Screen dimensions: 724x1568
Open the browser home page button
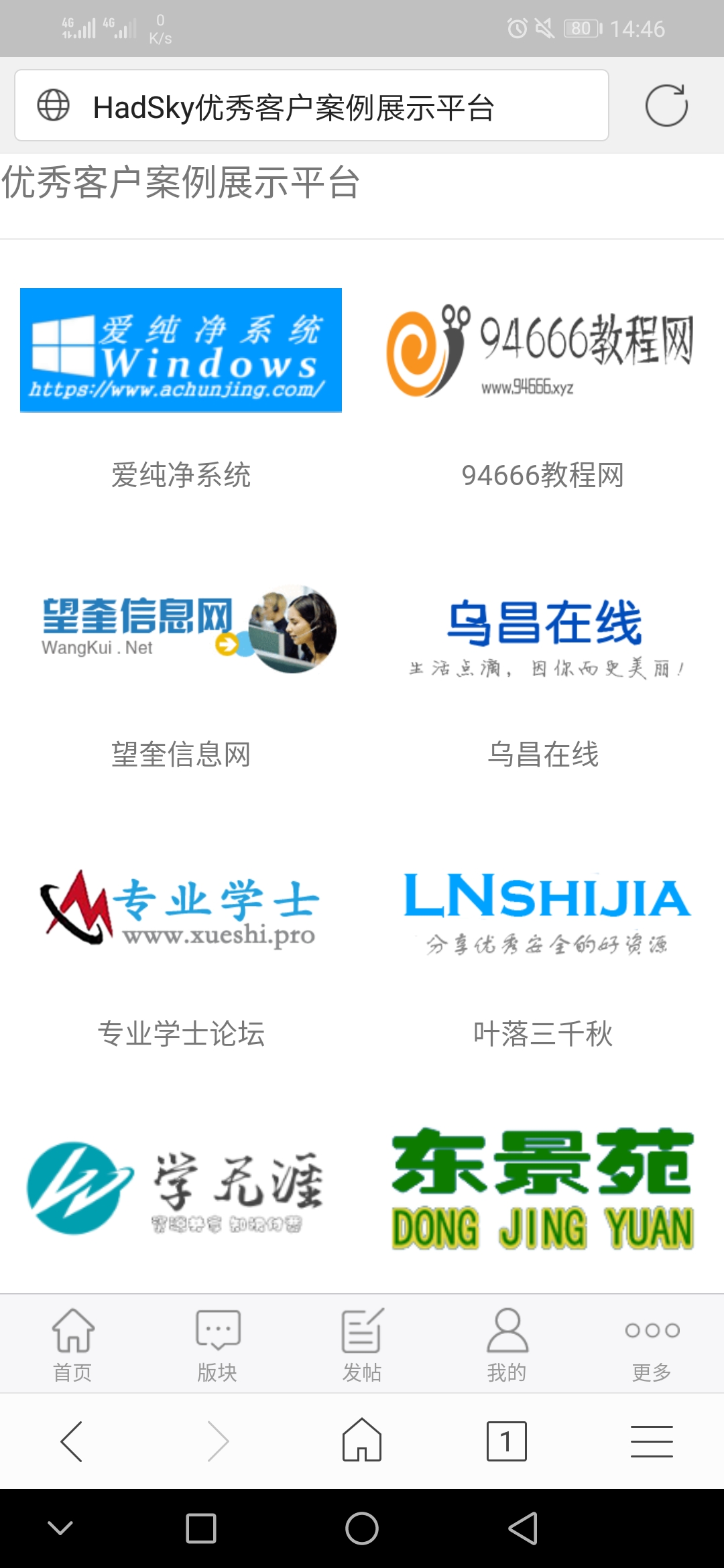click(x=362, y=1441)
